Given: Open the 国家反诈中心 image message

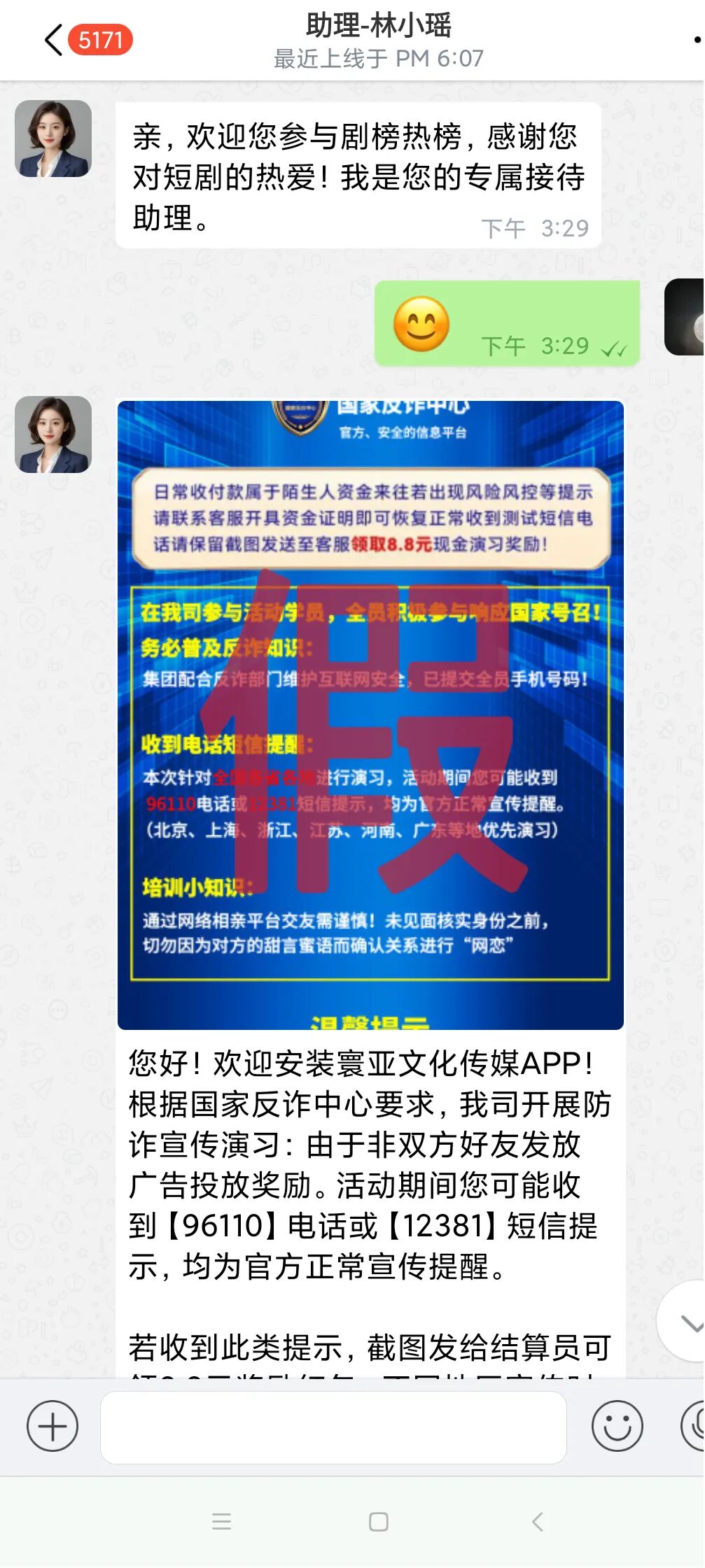Looking at the screenshot, I should (x=370, y=714).
